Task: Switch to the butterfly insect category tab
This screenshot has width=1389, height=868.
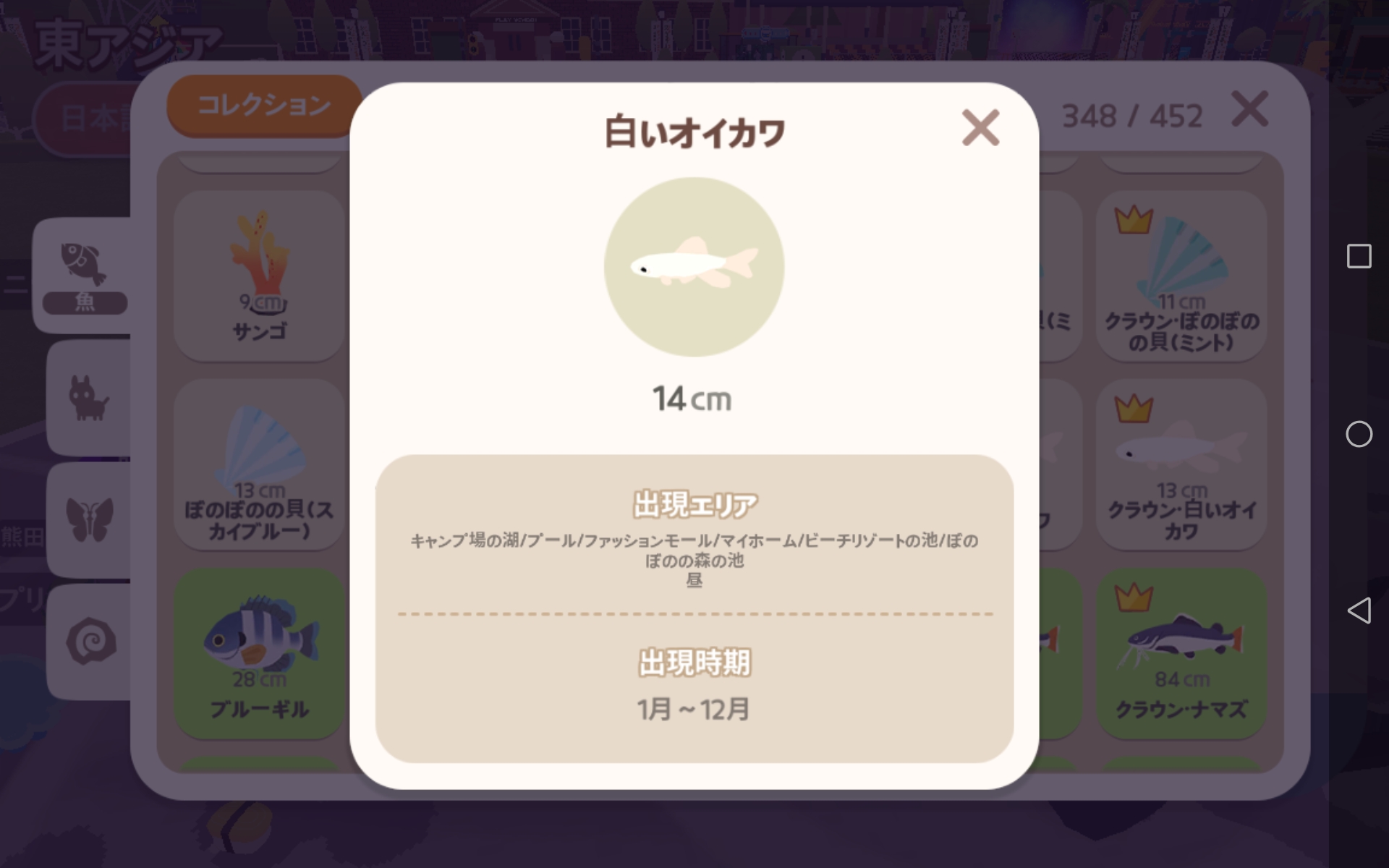Action: tap(89, 519)
